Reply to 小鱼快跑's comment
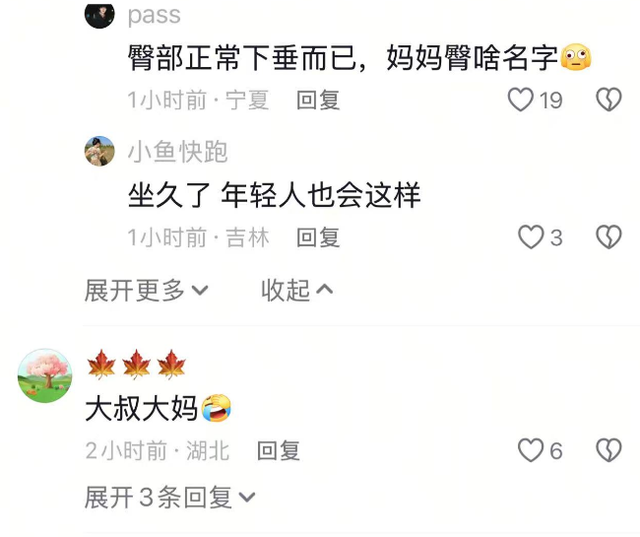Image resolution: width=640 pixels, height=537 pixels. [319, 237]
